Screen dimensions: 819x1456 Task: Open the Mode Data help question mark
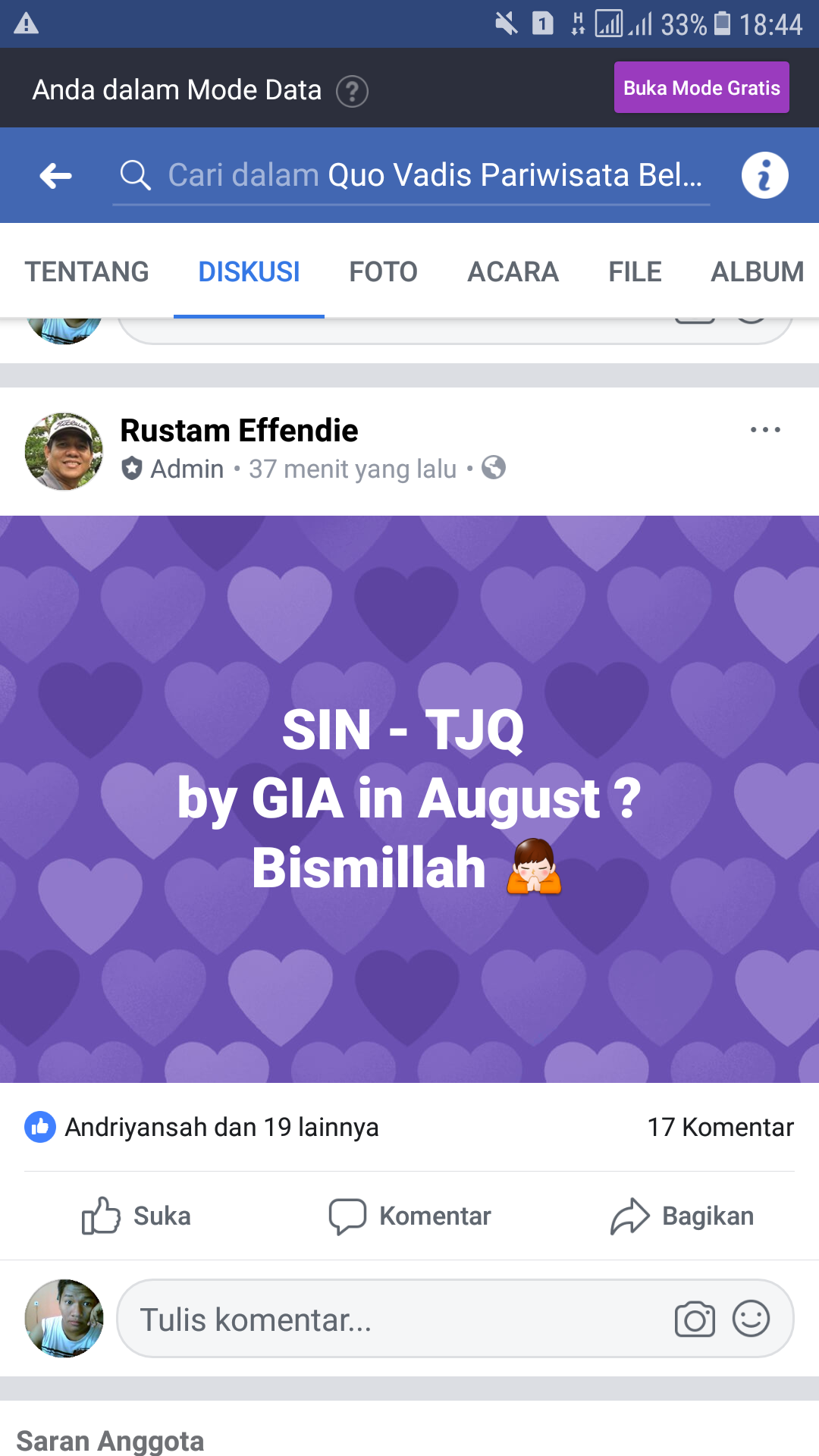tap(352, 92)
